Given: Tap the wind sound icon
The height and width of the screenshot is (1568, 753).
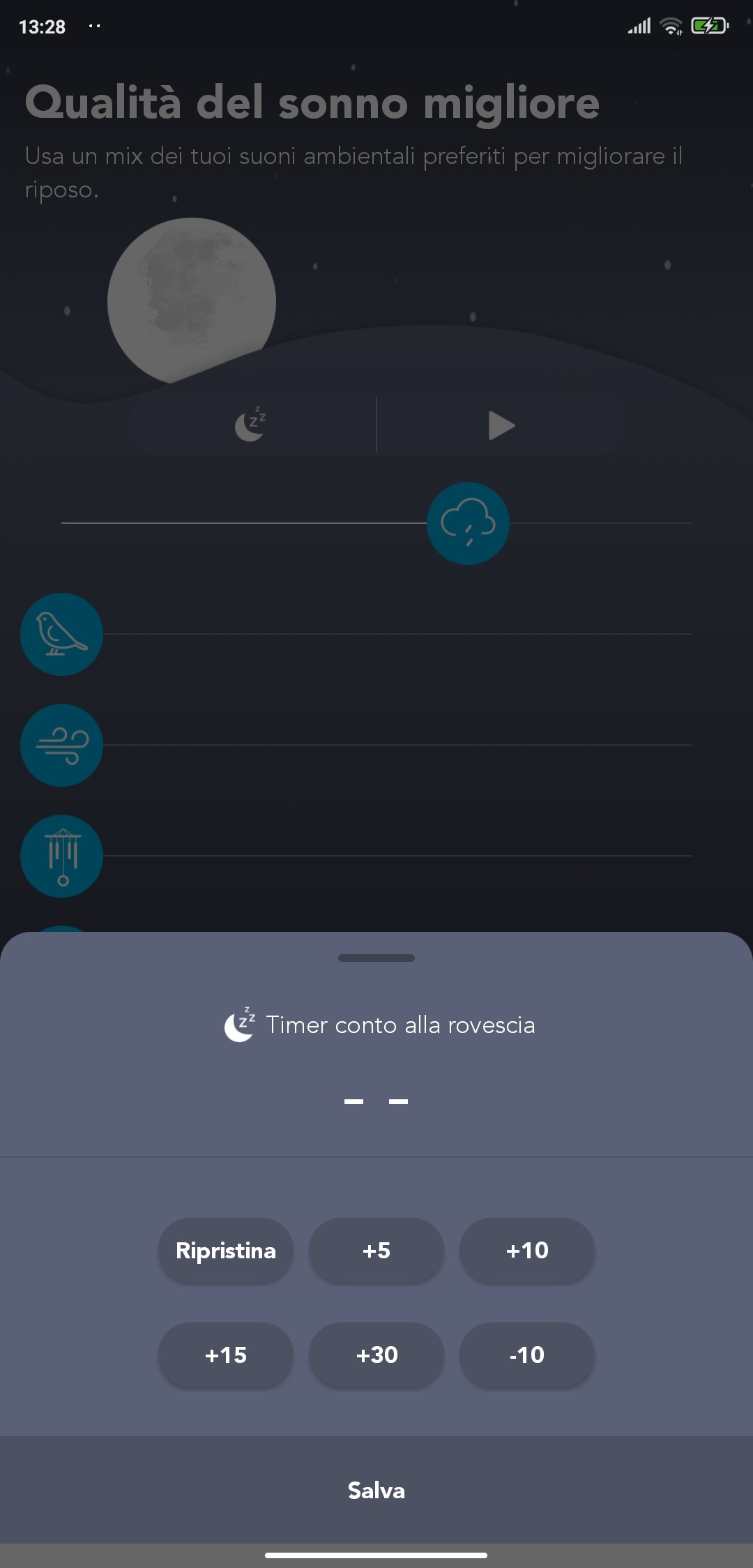Looking at the screenshot, I should (x=62, y=745).
